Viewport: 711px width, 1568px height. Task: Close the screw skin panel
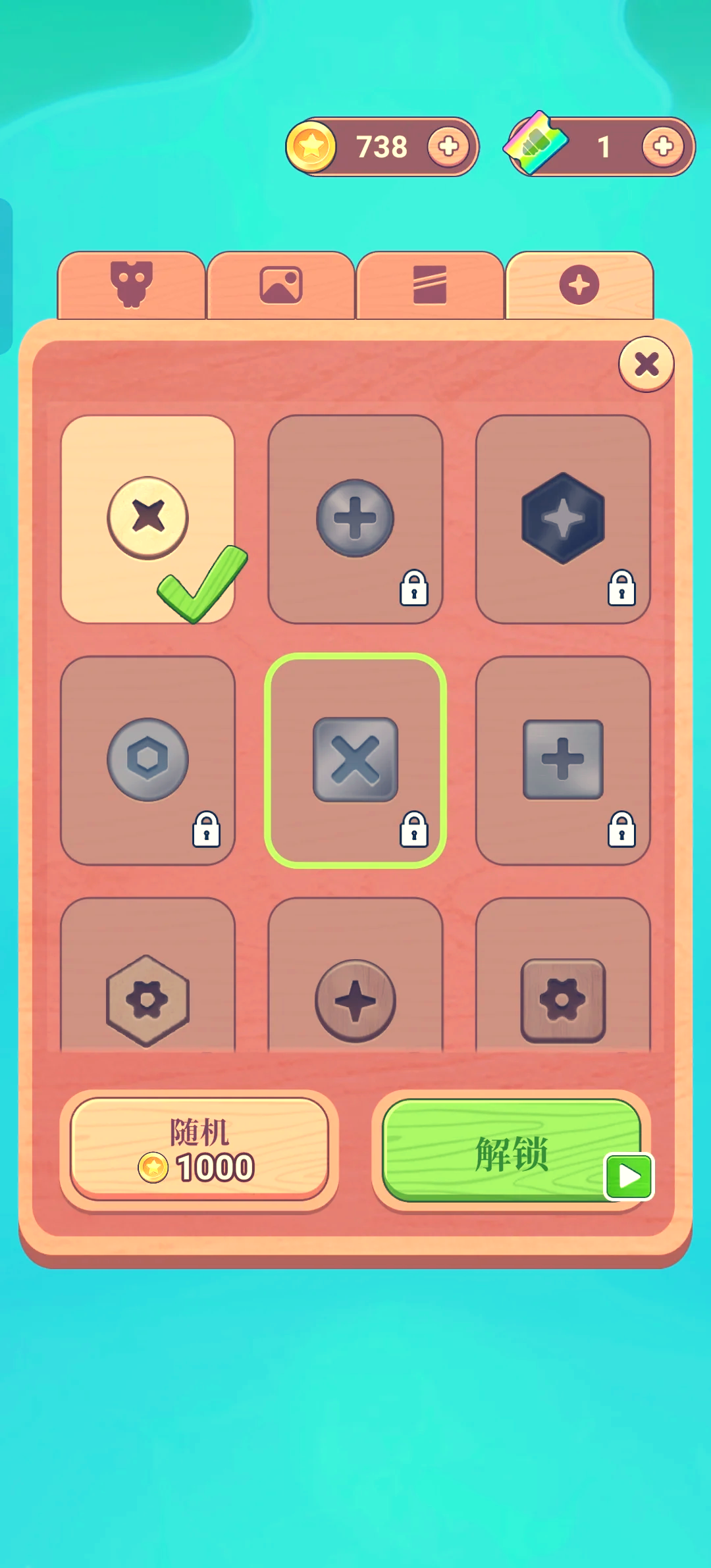click(646, 363)
